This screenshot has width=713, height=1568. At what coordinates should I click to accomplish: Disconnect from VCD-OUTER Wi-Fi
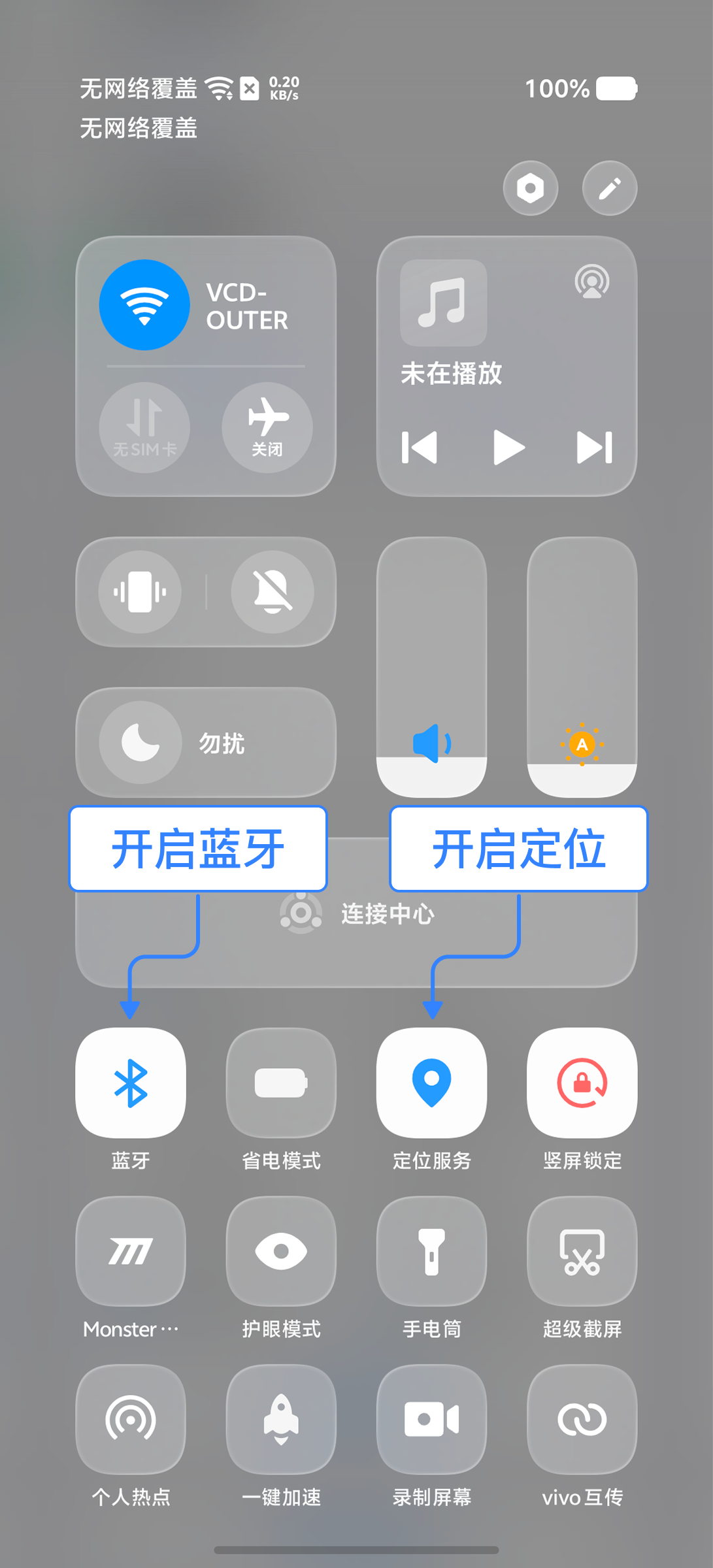point(144,304)
